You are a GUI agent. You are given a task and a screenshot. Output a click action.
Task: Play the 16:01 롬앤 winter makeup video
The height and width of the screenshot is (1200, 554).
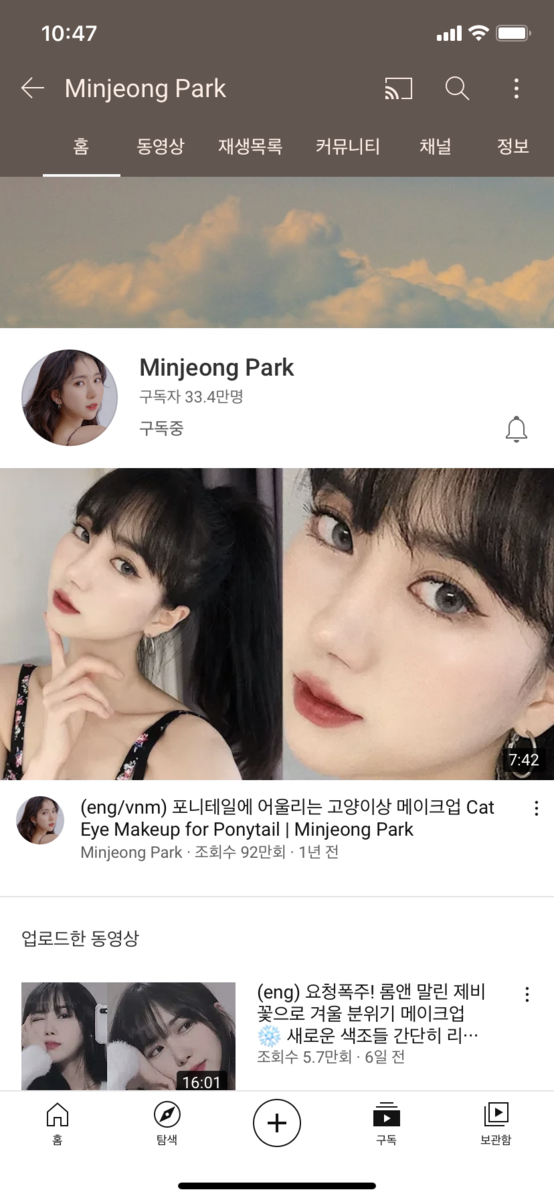click(128, 1036)
